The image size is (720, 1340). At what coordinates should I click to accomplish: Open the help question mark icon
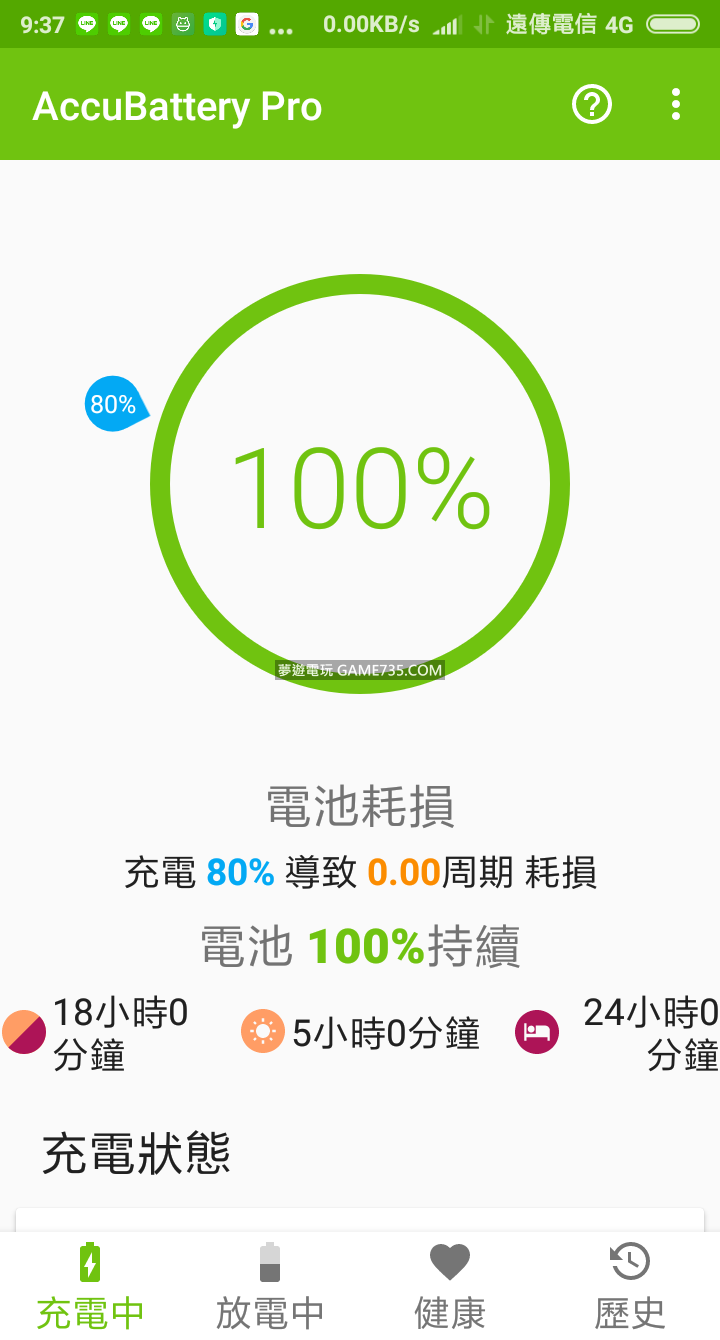click(591, 104)
